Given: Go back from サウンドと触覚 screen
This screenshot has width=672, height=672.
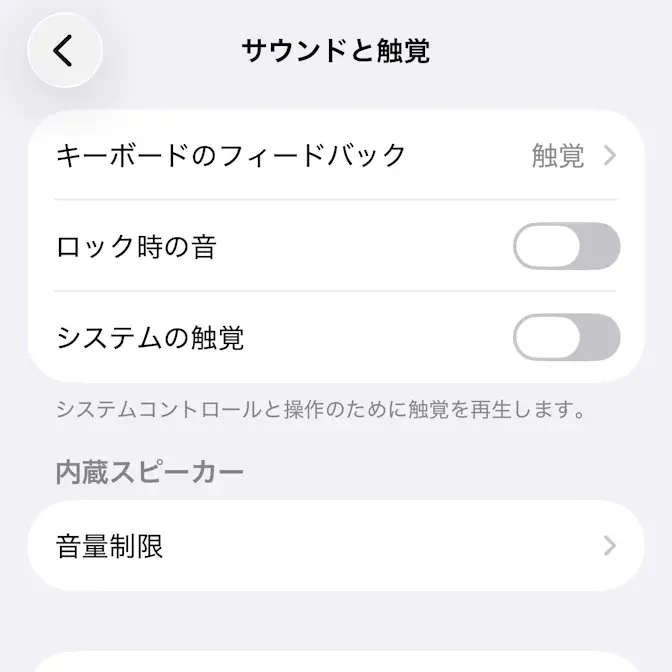Looking at the screenshot, I should coord(65,50).
